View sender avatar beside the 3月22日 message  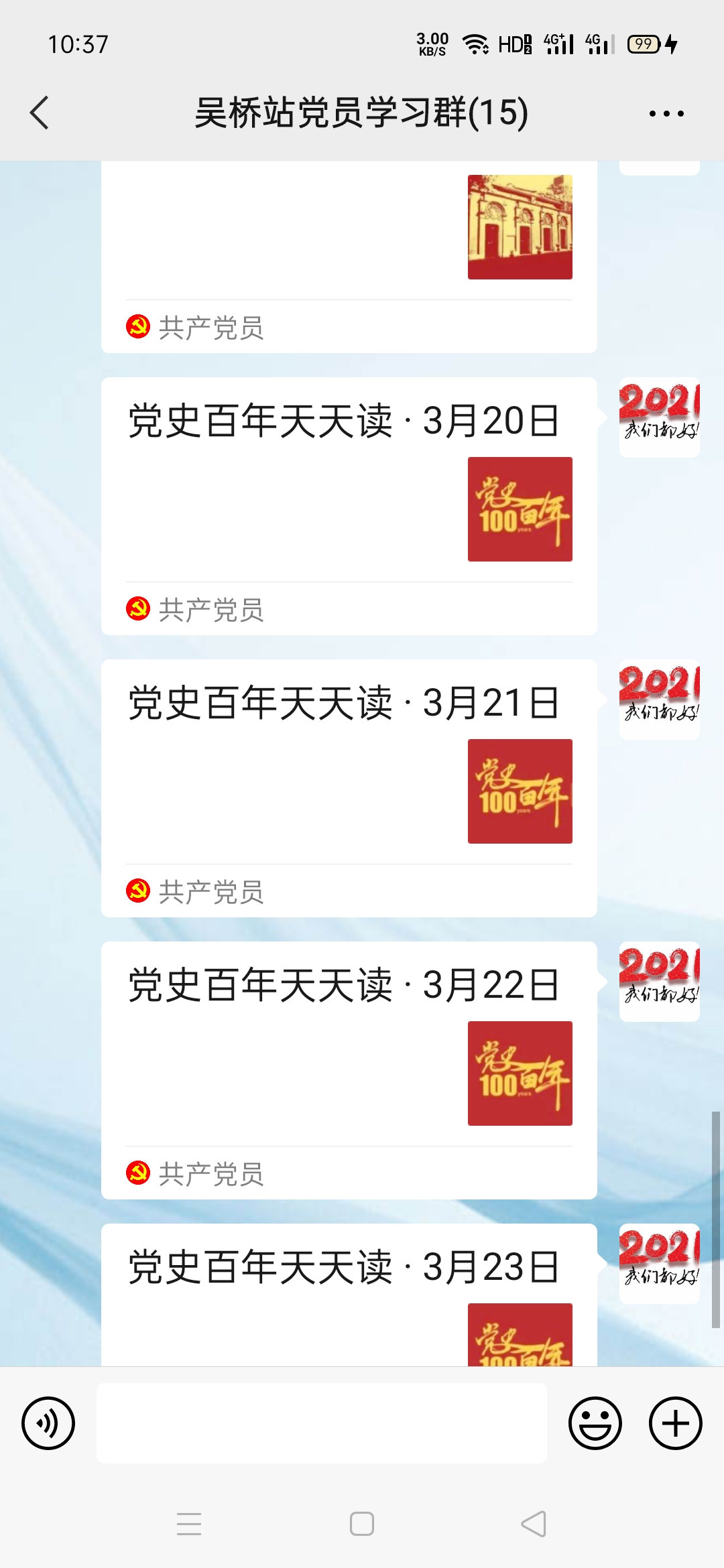point(660,982)
